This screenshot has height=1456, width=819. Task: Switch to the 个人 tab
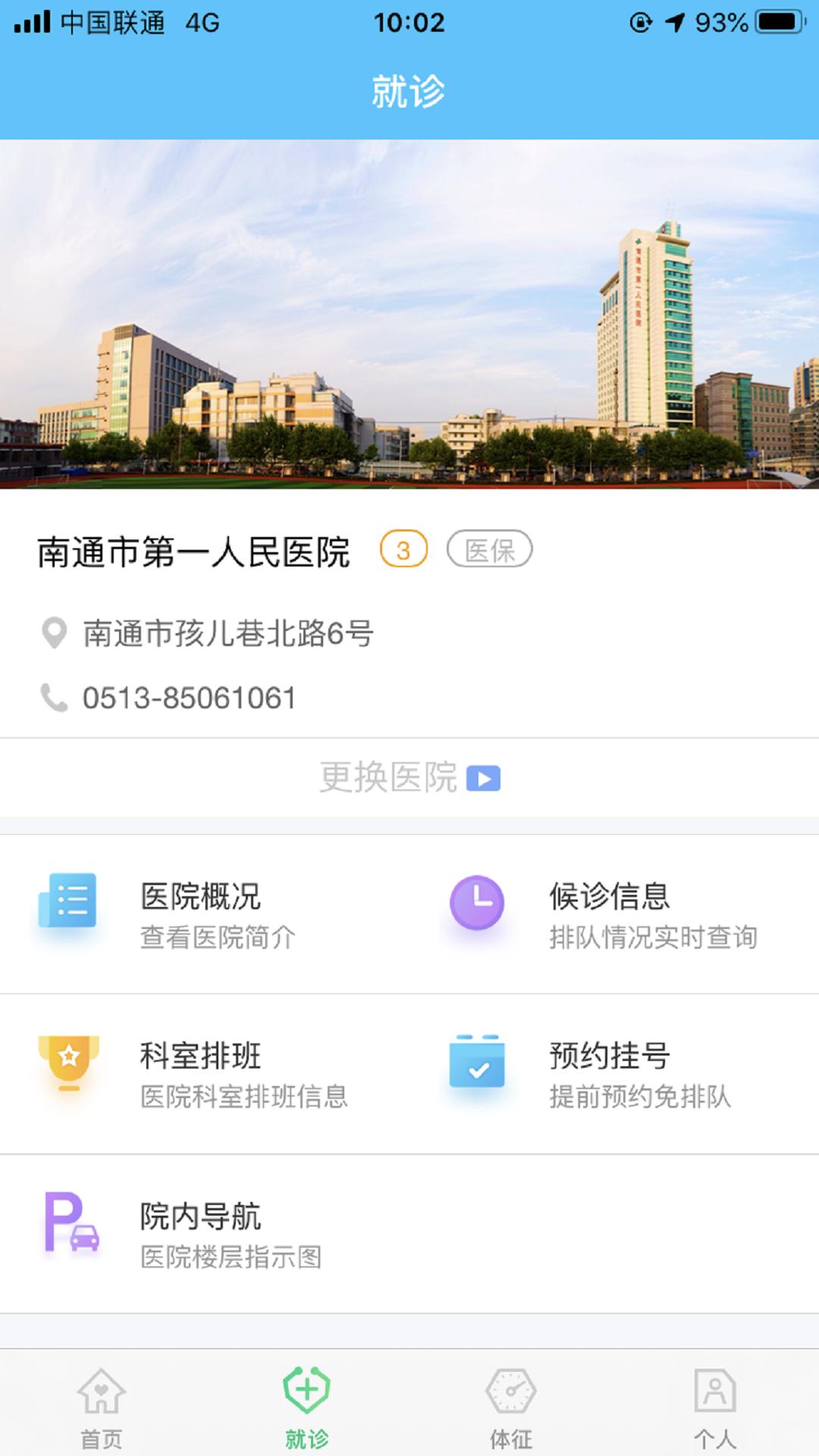(x=715, y=1407)
